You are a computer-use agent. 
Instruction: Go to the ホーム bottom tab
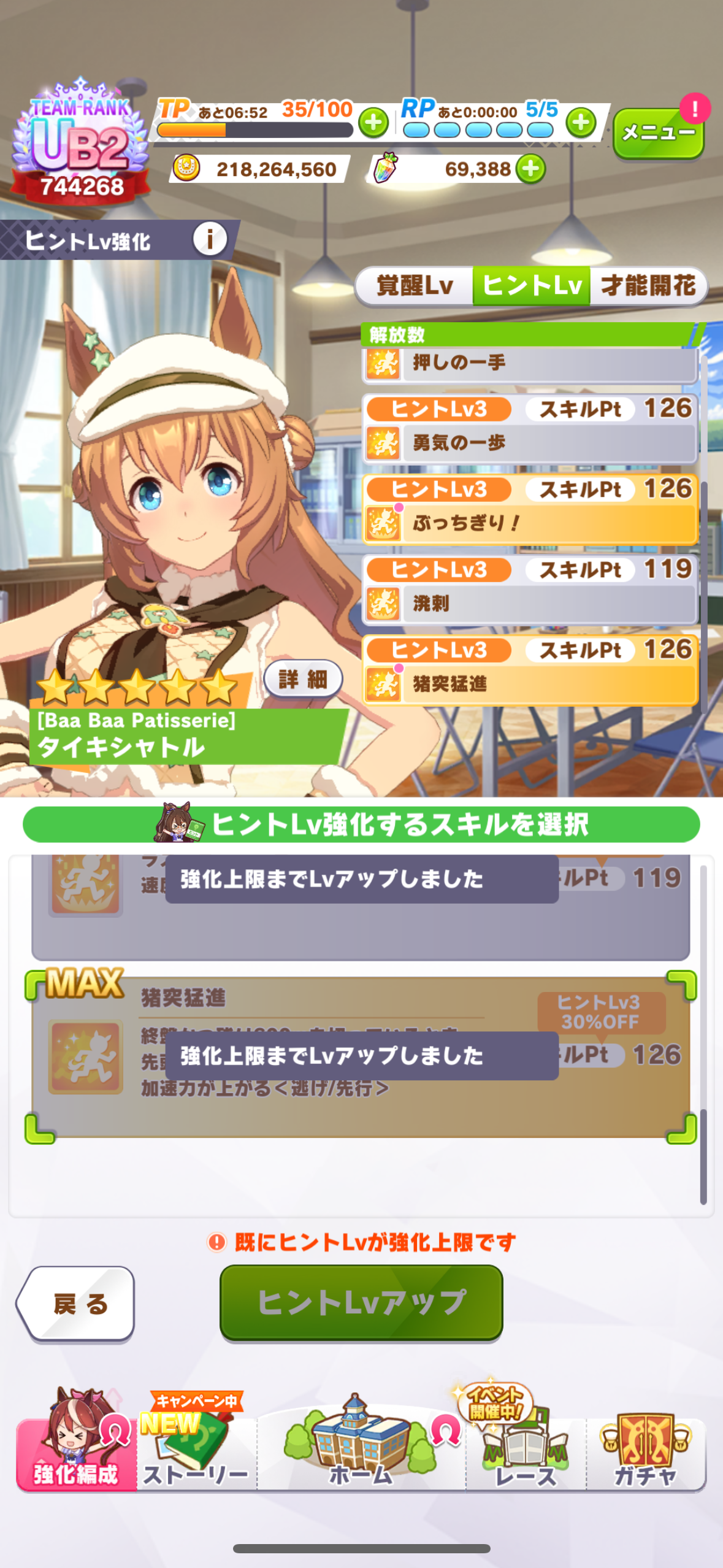coord(361,1455)
